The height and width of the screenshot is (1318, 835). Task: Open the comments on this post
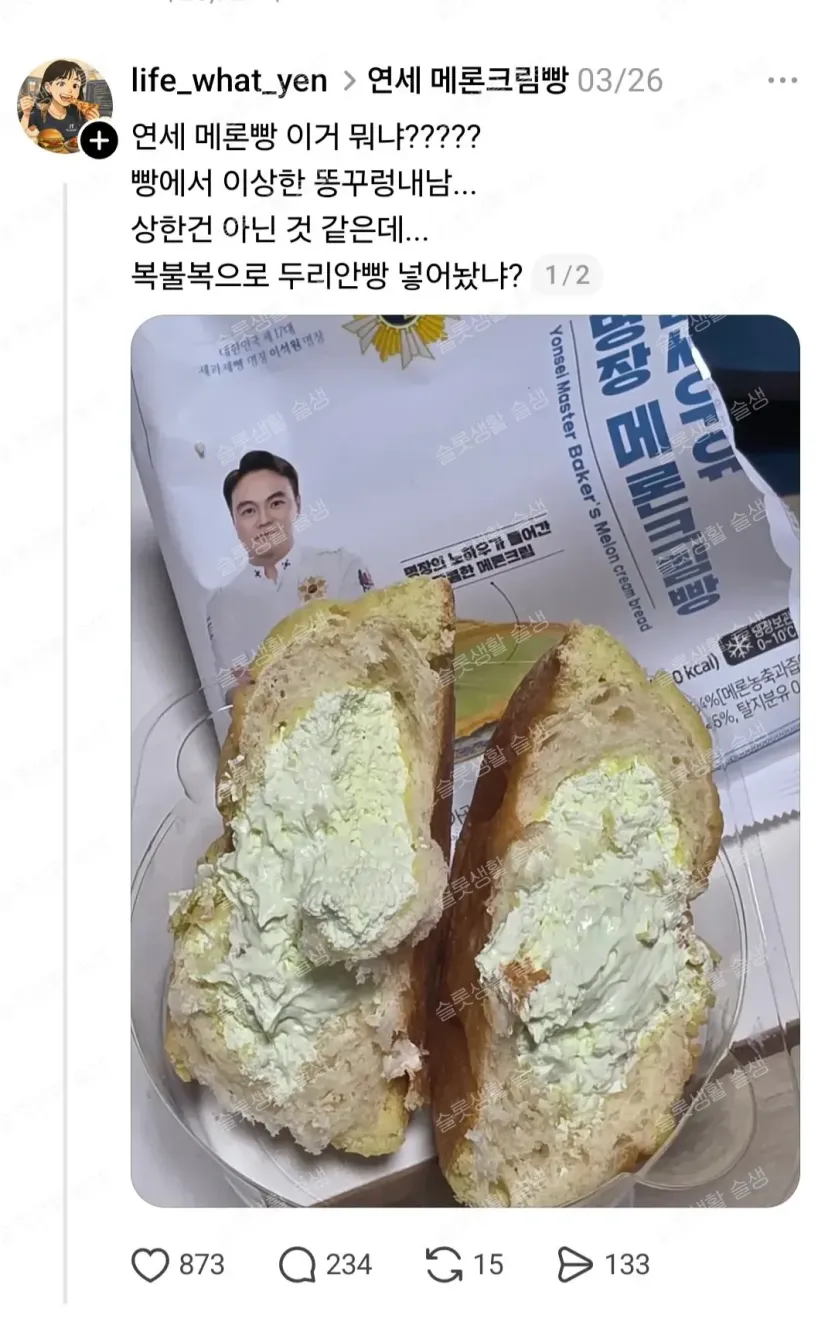point(297,1265)
